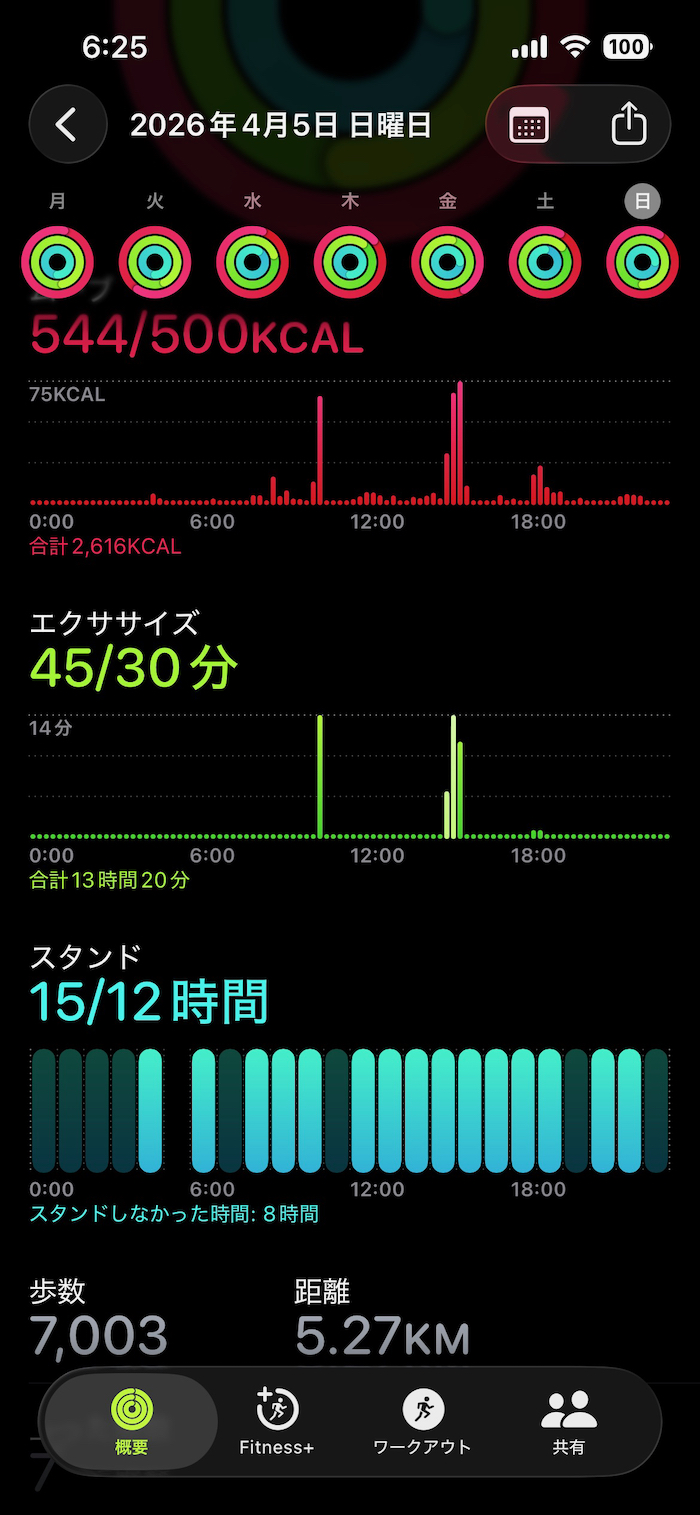The height and width of the screenshot is (1515, 700).
Task: Select Wednesday's activity rings (水)
Action: 252,262
